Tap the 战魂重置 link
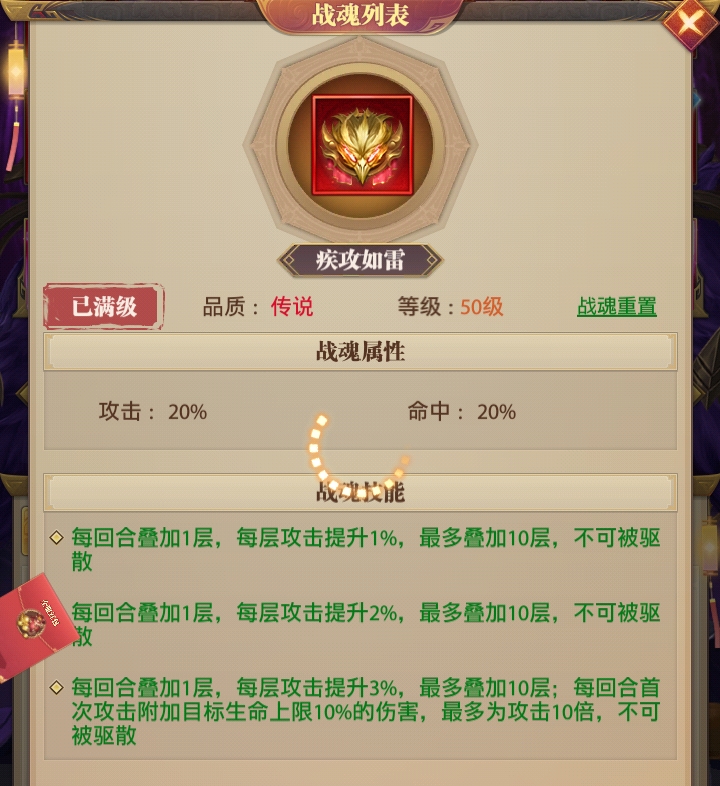The width and height of the screenshot is (720, 786). (x=616, y=307)
